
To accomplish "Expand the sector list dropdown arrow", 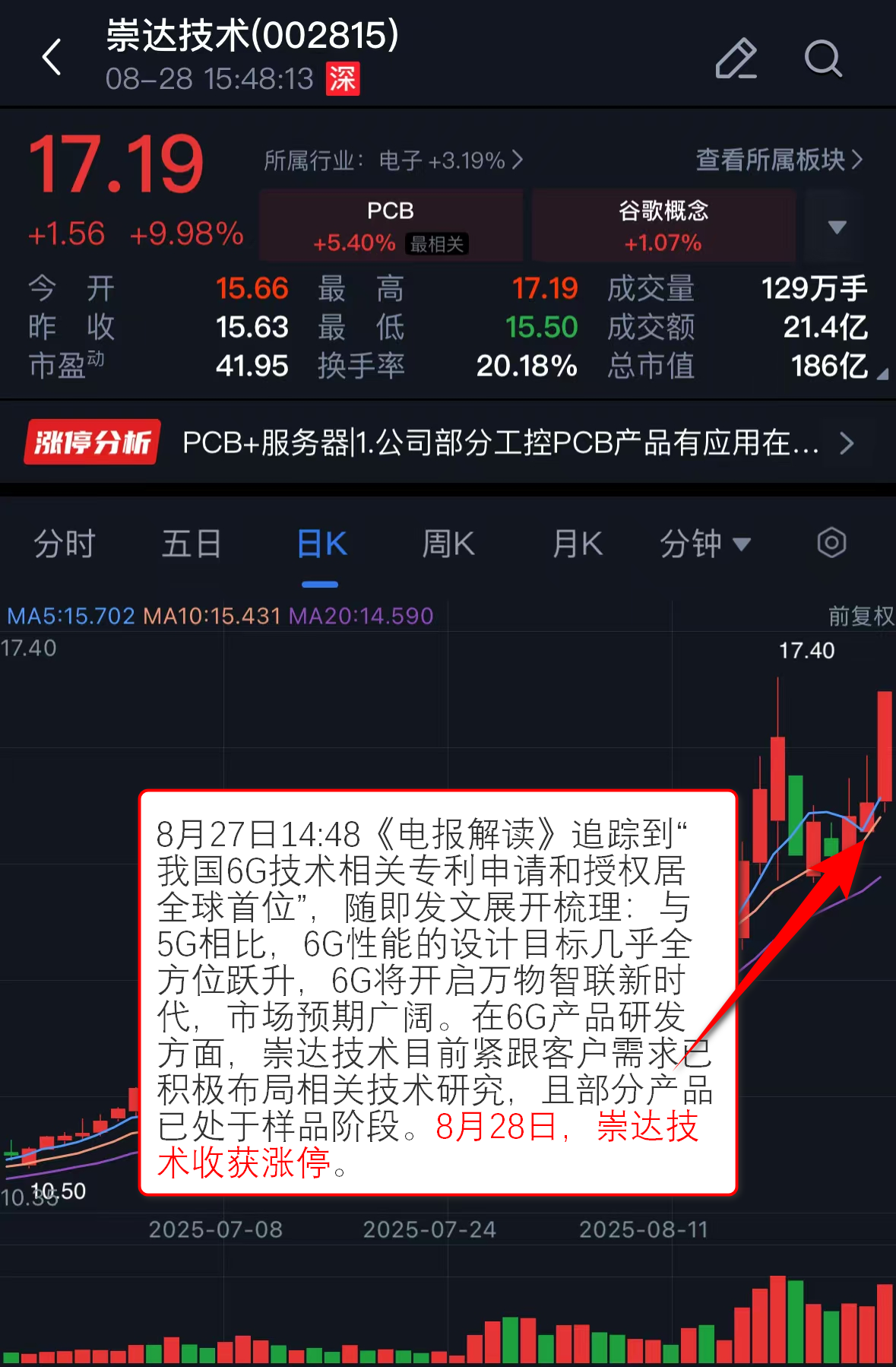I will [837, 227].
